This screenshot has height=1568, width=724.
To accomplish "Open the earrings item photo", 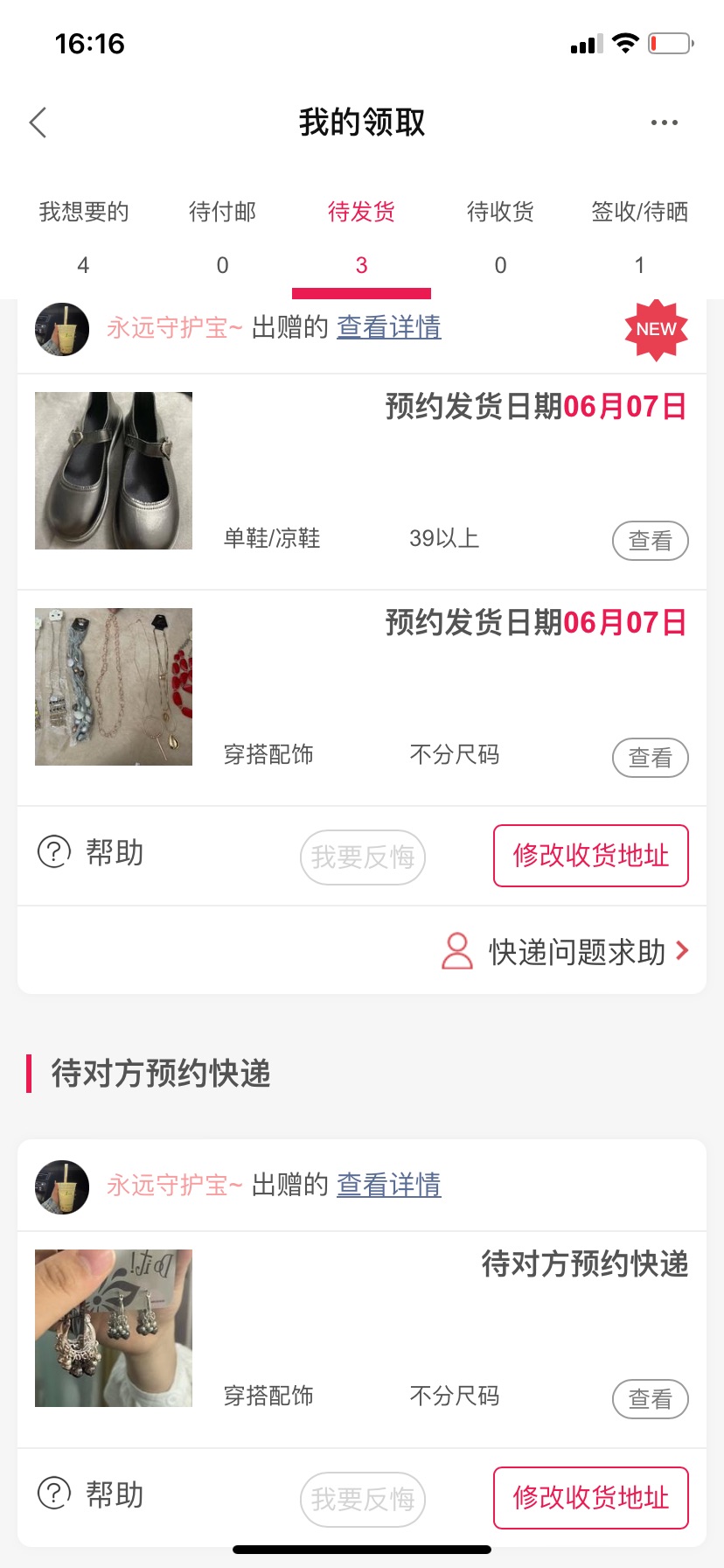I will [x=114, y=1328].
